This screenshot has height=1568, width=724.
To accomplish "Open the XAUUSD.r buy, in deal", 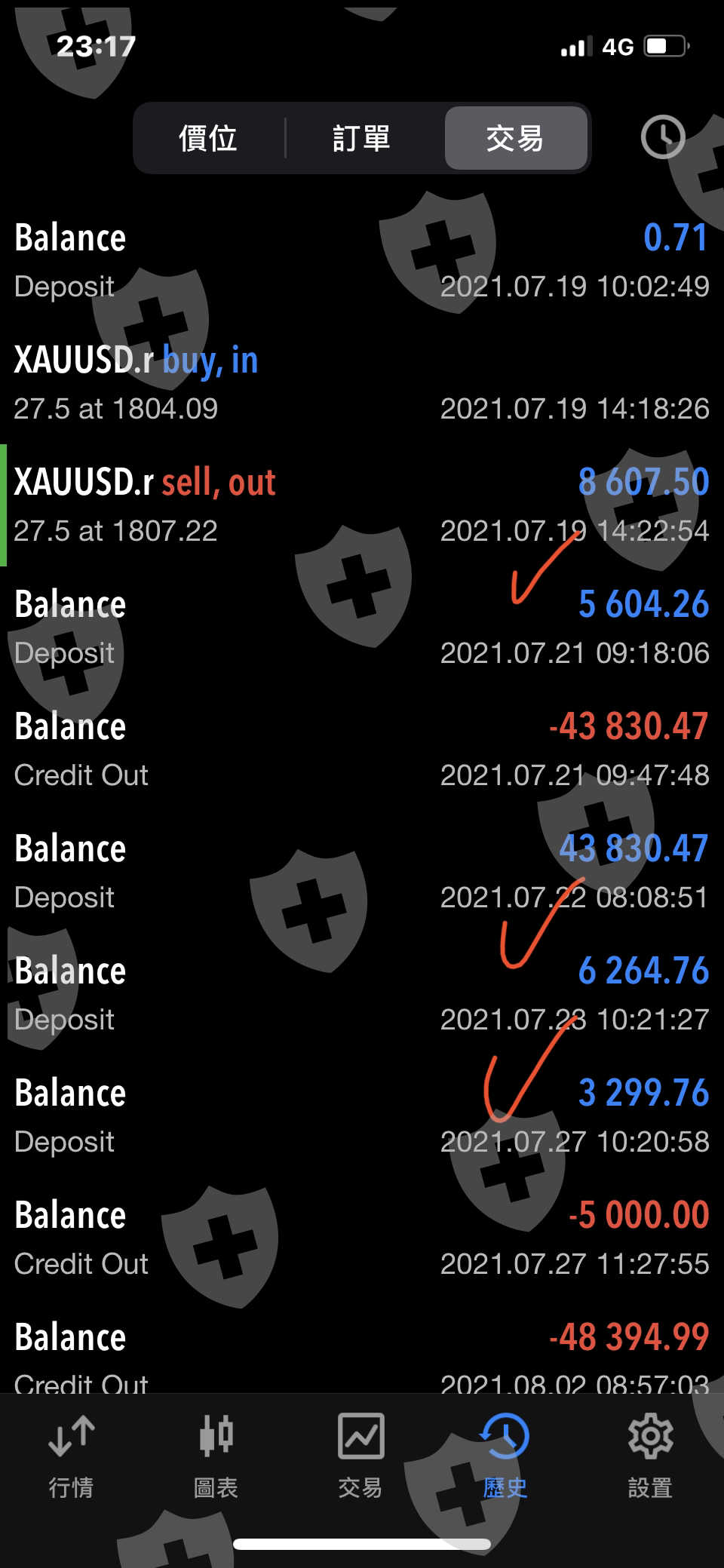I will click(x=362, y=383).
